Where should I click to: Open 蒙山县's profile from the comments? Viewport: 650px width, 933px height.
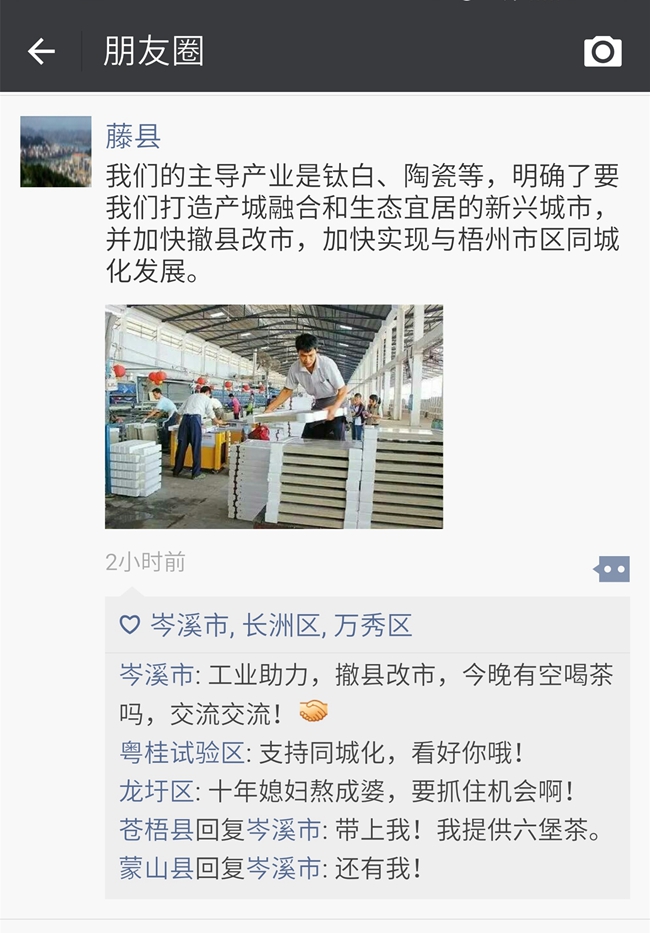pyautogui.click(x=156, y=867)
